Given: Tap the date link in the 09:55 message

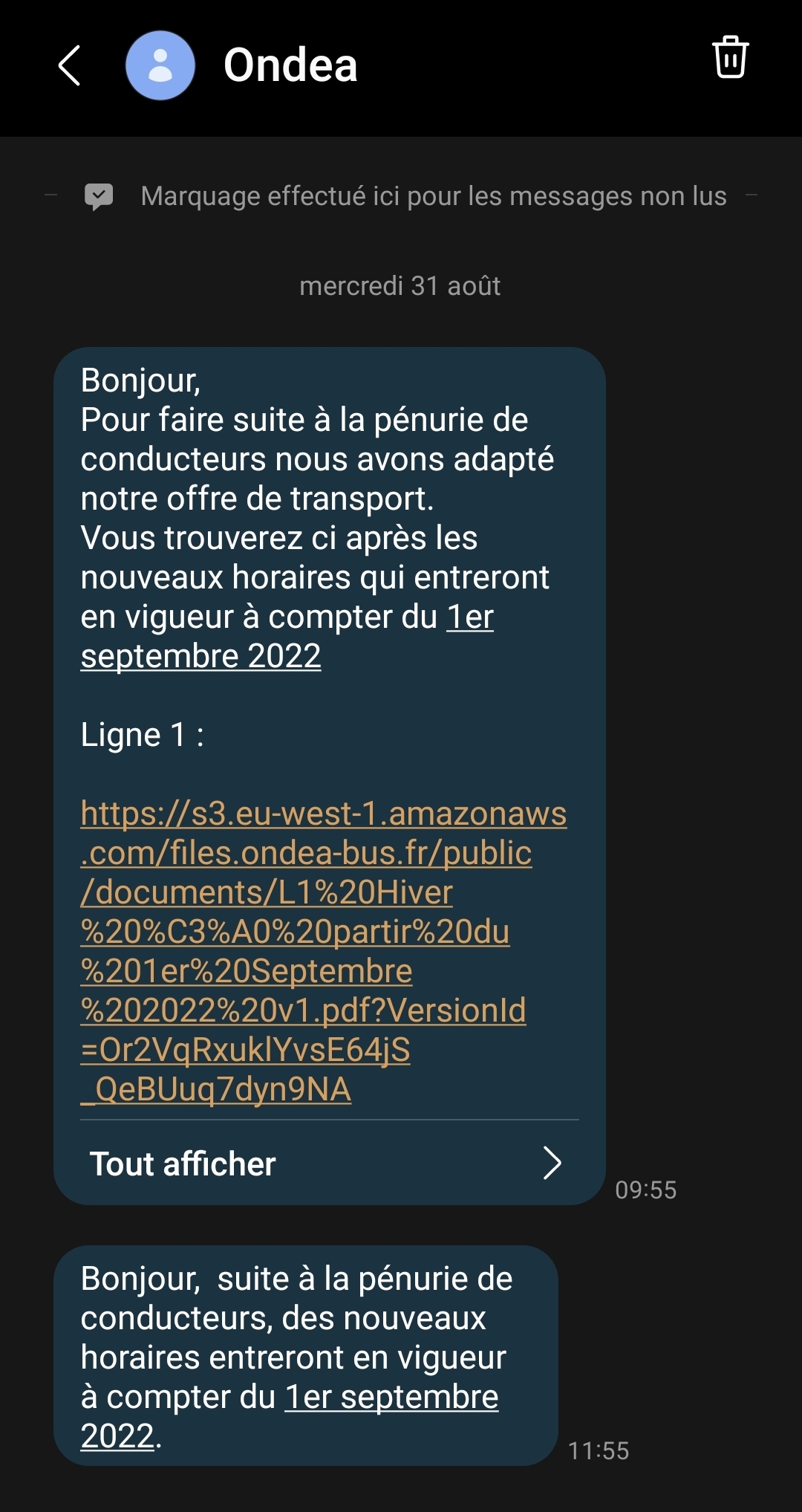Looking at the screenshot, I should click(200, 656).
